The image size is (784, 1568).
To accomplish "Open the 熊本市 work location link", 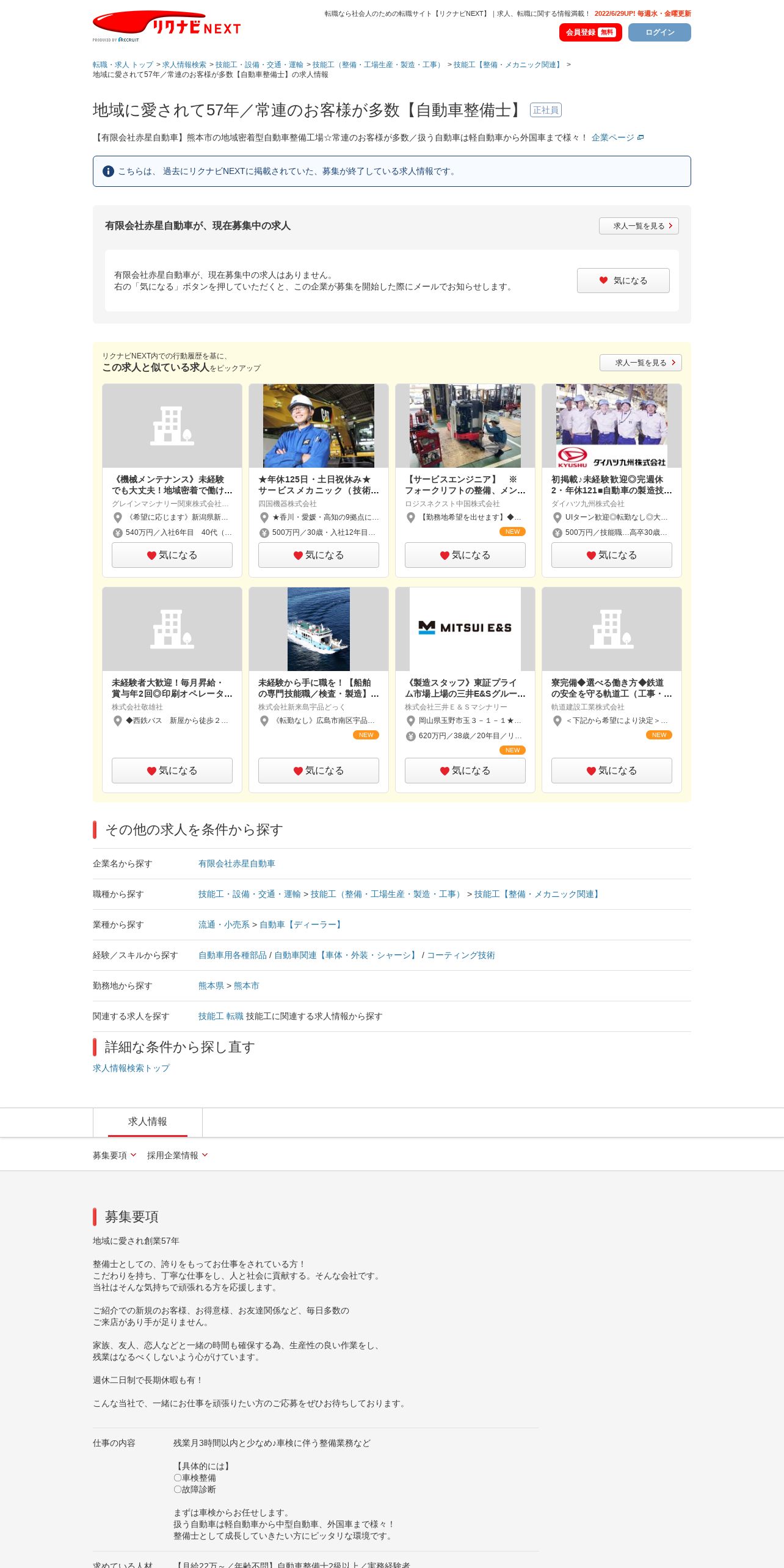I will [x=246, y=985].
